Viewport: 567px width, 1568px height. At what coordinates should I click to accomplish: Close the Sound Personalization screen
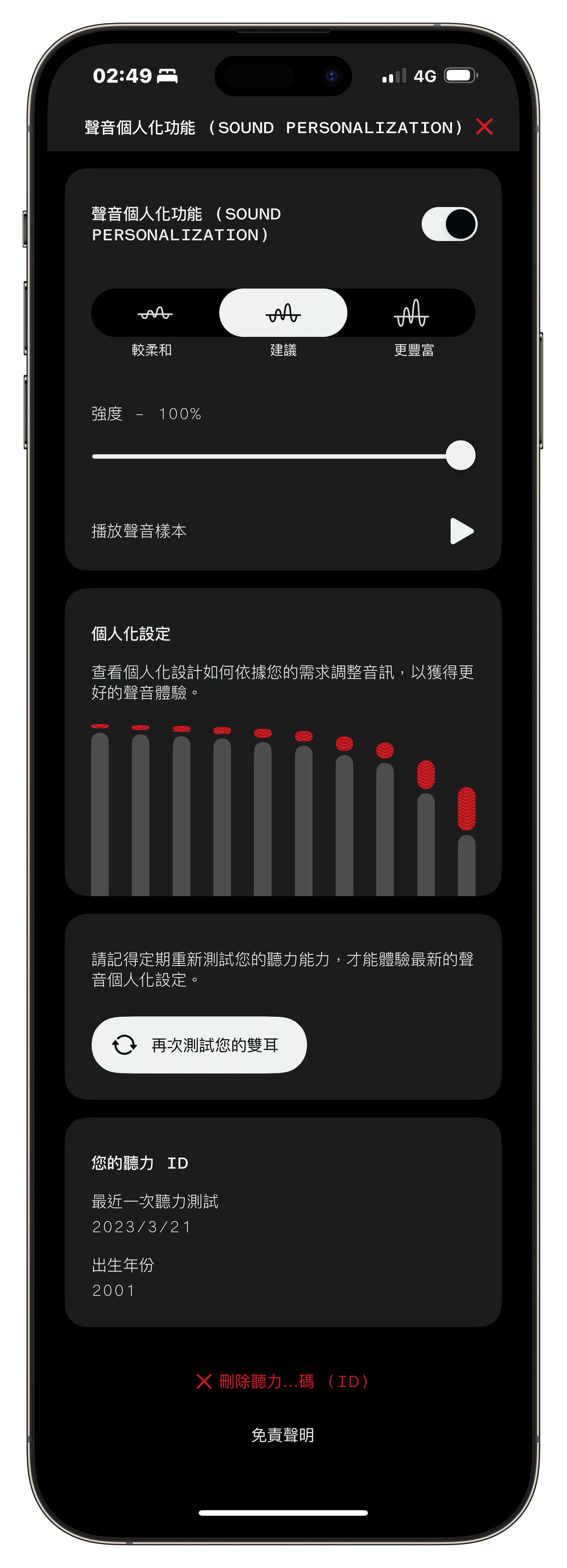coord(484,127)
